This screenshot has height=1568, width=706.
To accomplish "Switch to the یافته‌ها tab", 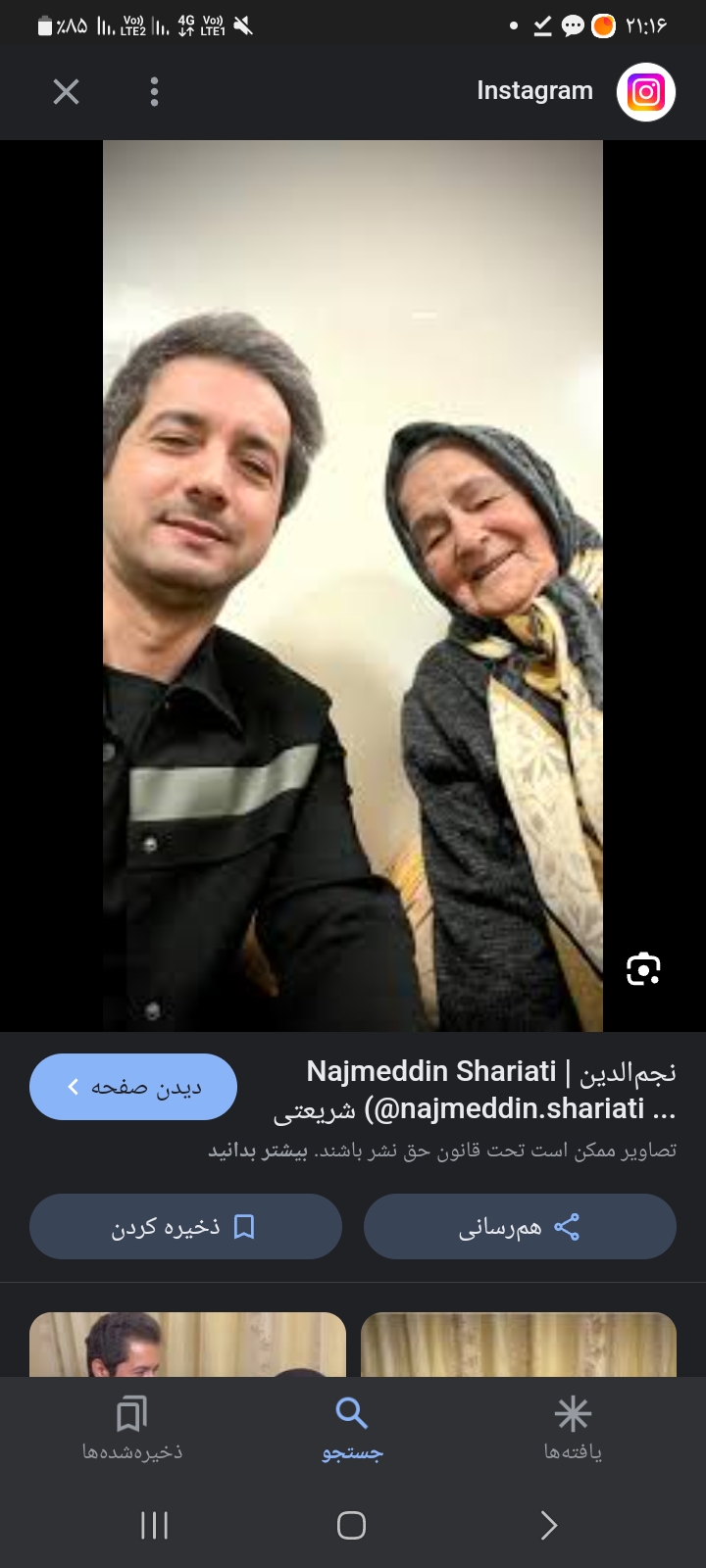I will point(573,1428).
